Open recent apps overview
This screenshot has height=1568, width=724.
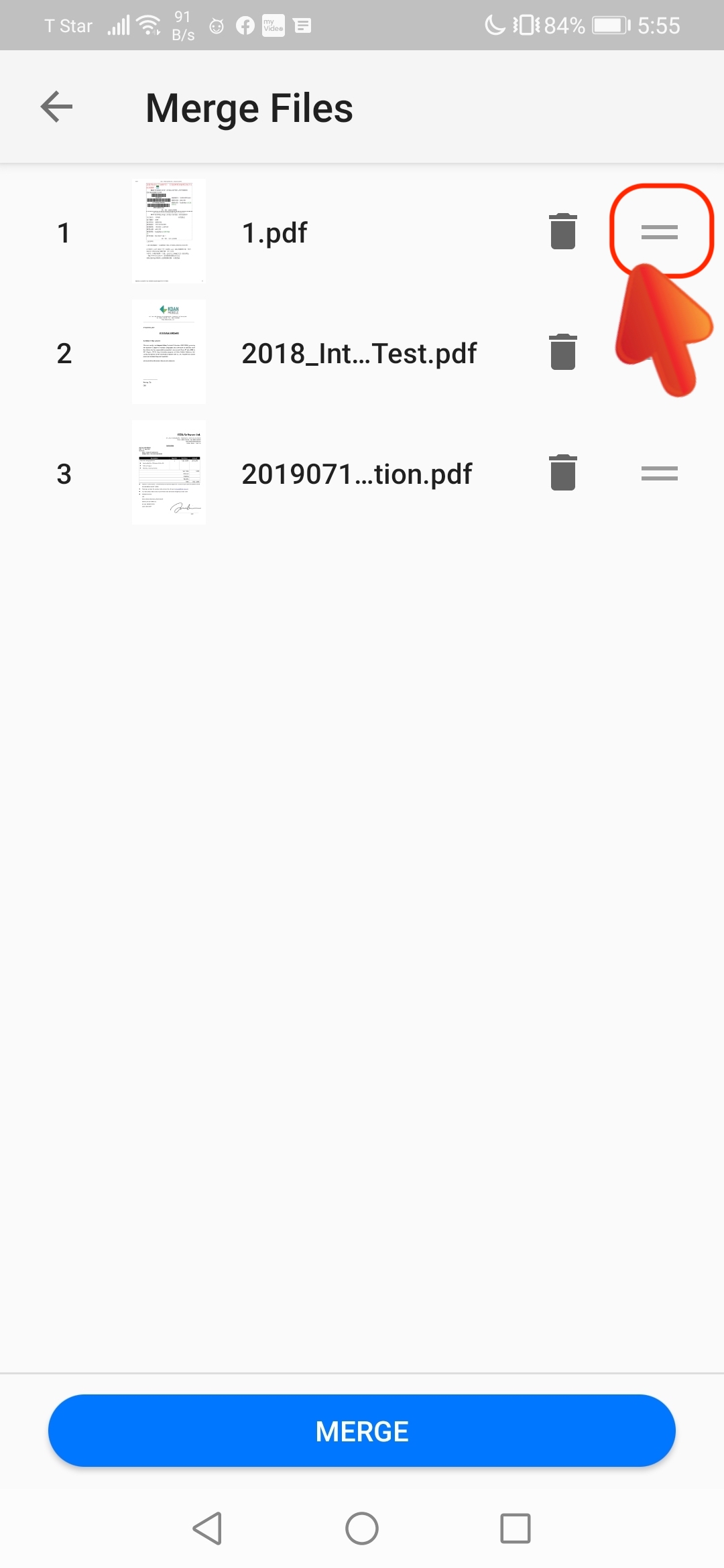[x=516, y=1528]
